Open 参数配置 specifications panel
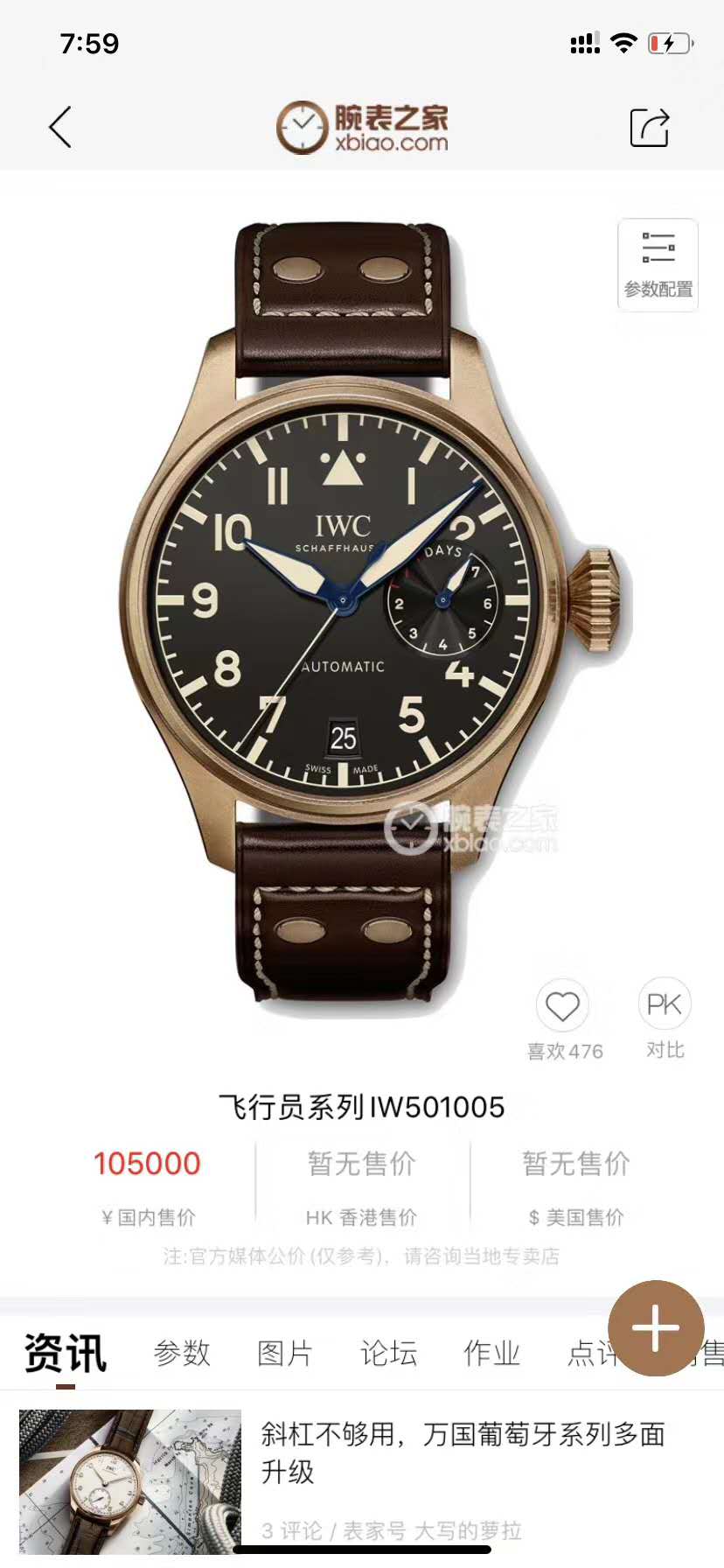 (658, 264)
